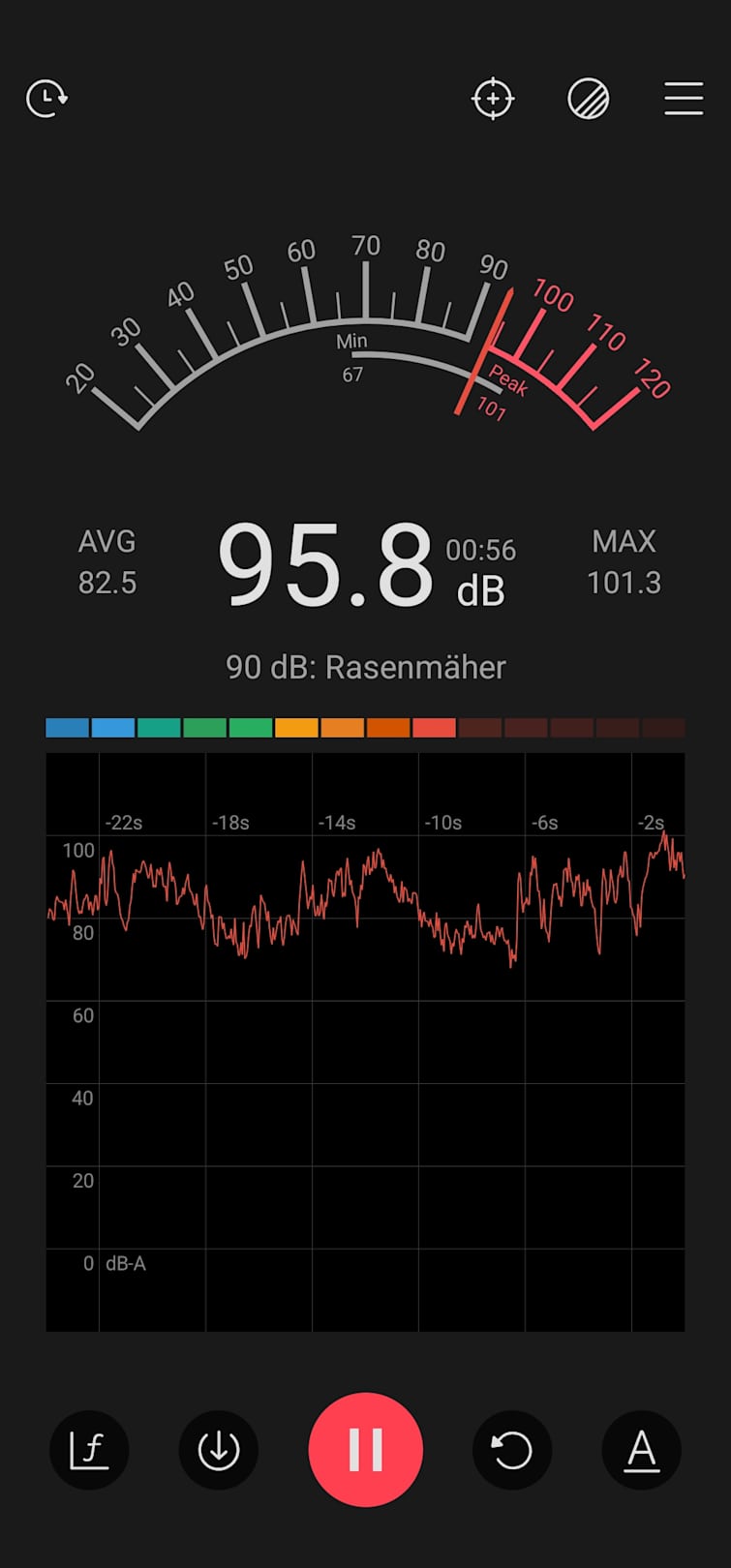Pause the sound level measurement
The width and height of the screenshot is (731, 1568).
coord(366,1449)
